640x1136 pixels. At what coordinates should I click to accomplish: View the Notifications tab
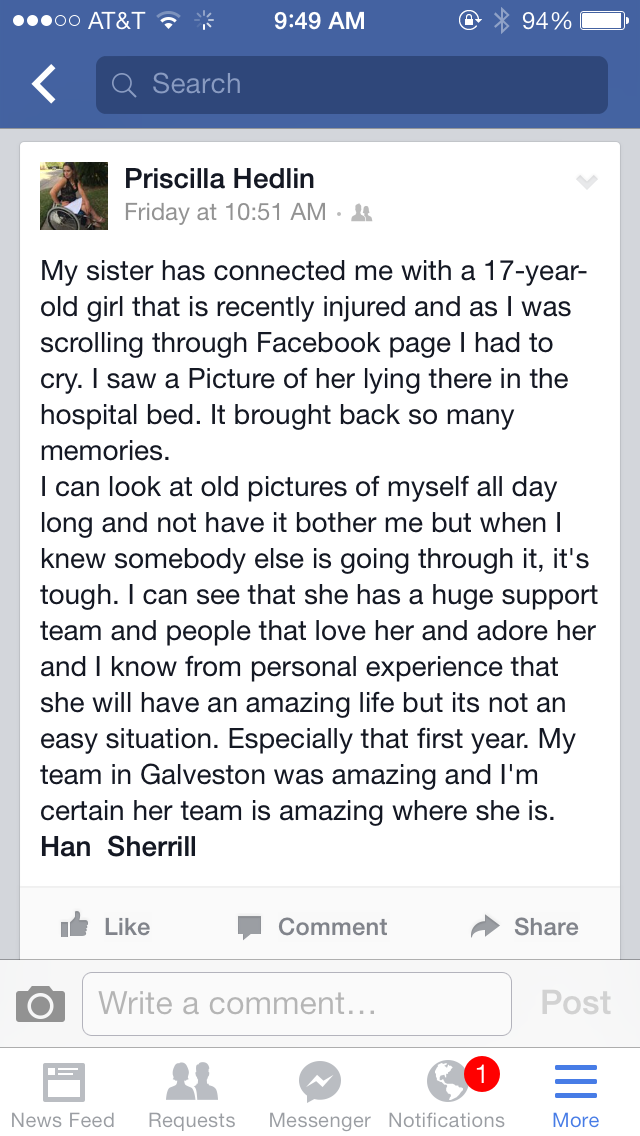[x=446, y=1095]
